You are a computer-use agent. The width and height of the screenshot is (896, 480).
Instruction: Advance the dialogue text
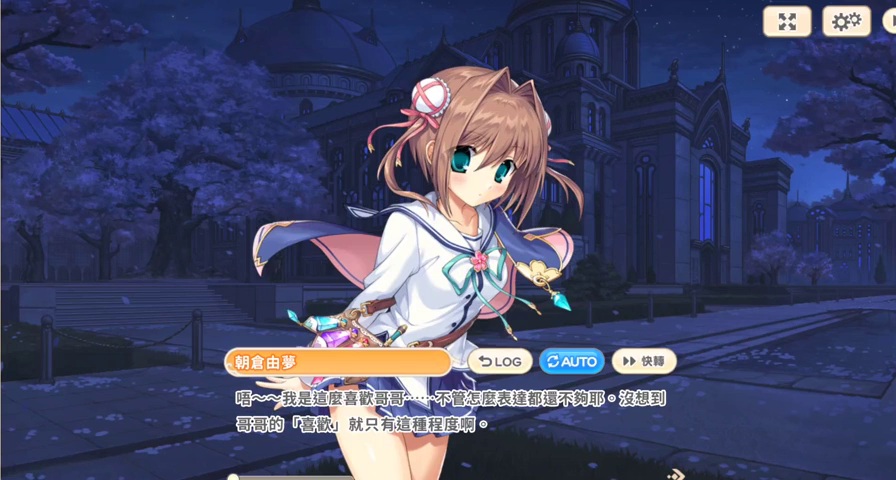point(677,473)
